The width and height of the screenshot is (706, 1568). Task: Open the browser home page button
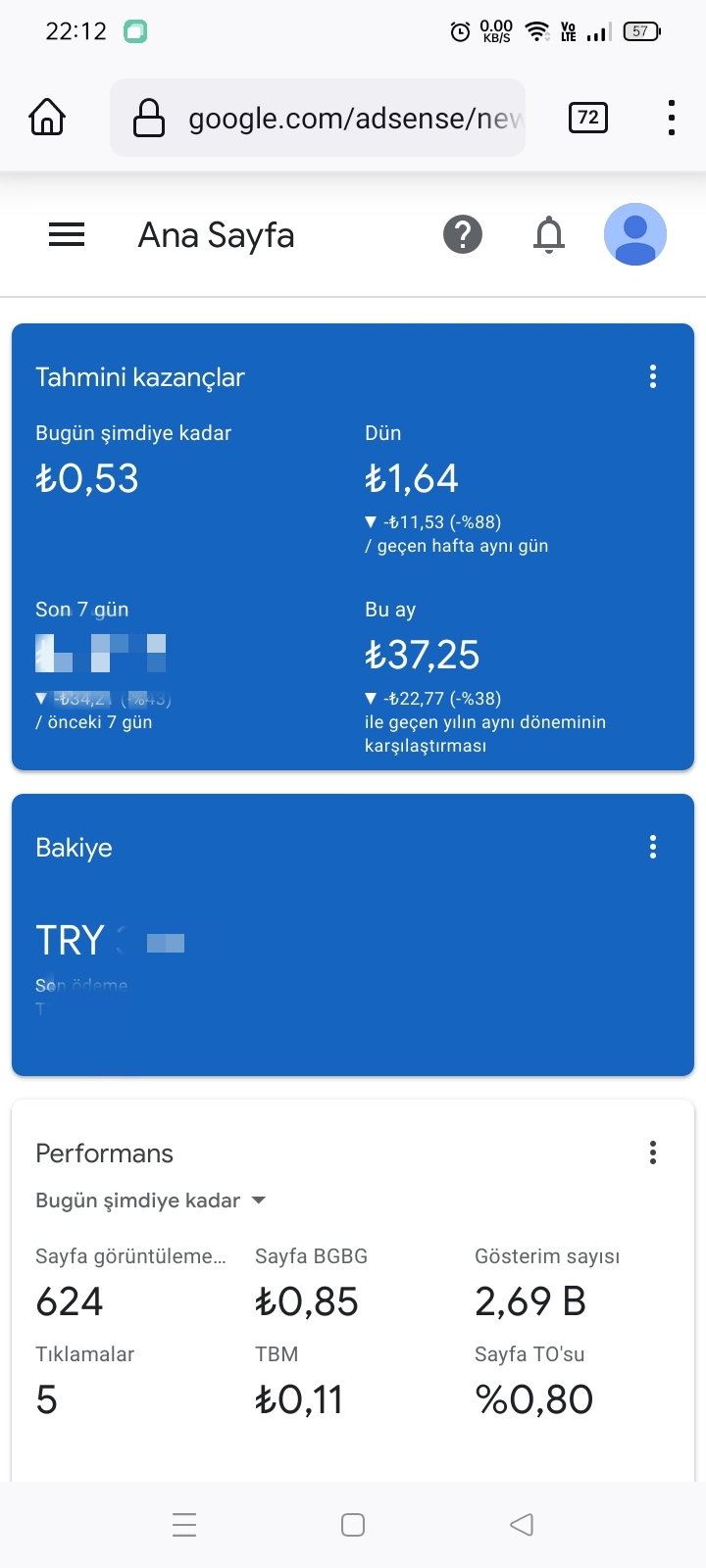pos(47,118)
